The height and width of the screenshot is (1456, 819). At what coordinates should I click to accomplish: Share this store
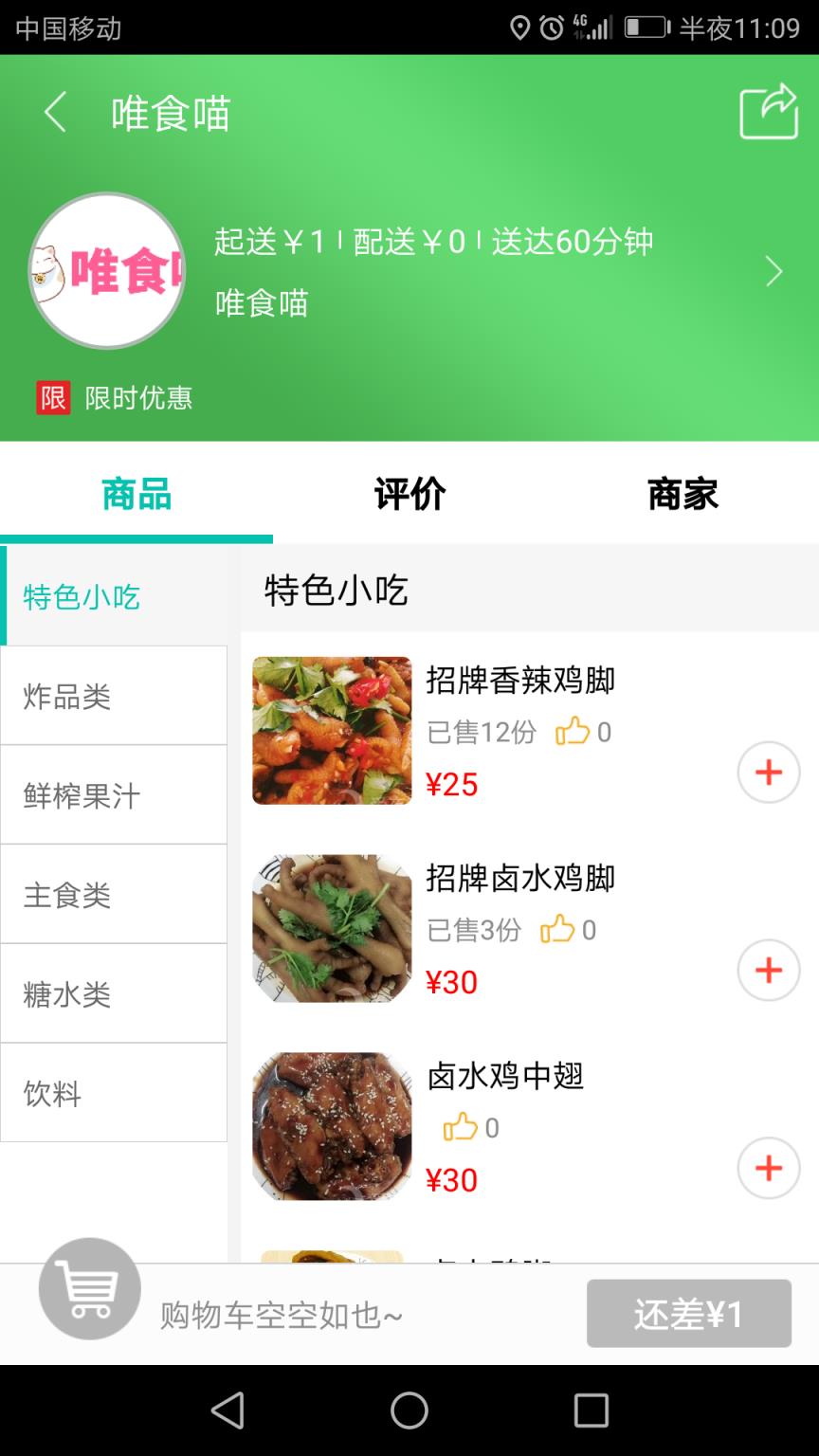click(x=768, y=112)
